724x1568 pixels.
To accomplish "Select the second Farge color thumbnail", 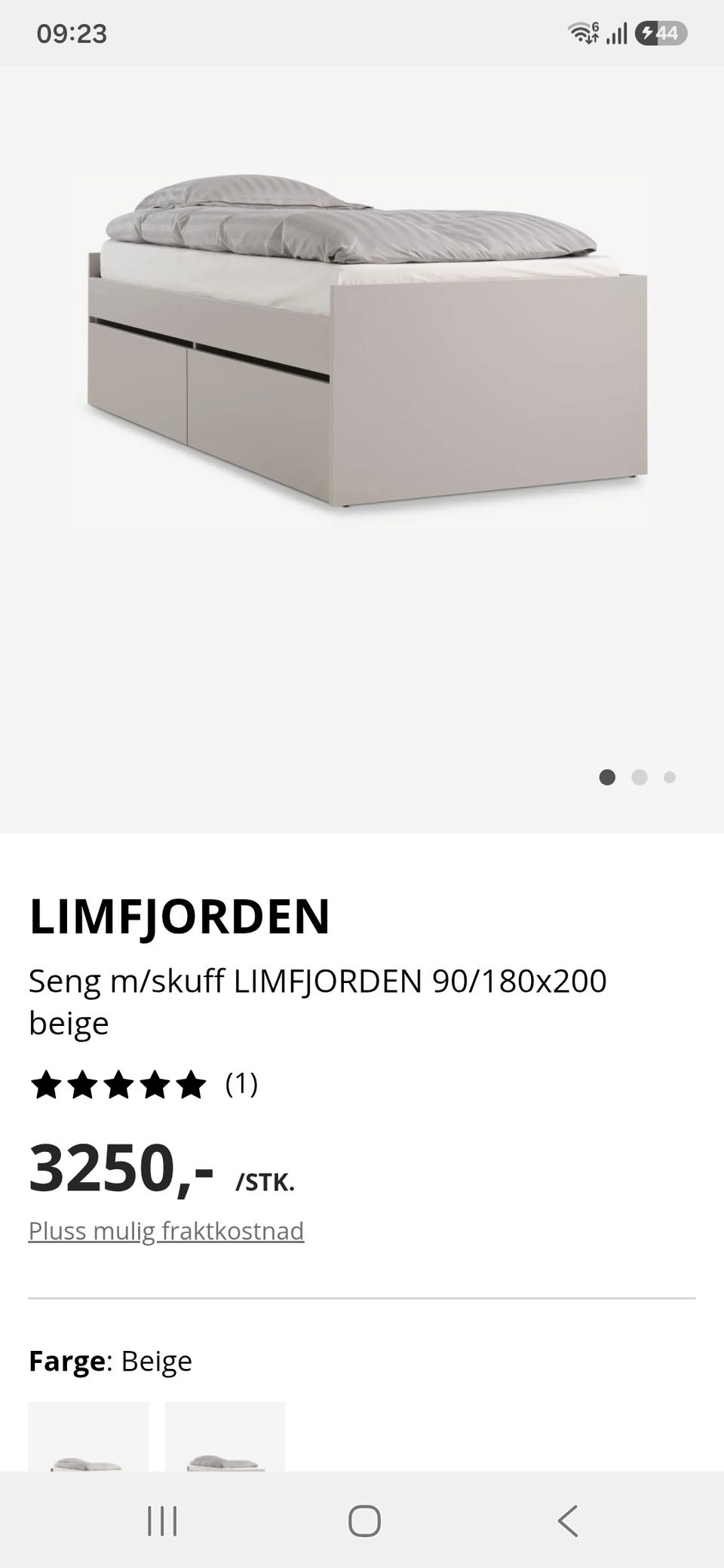I will (x=225, y=1436).
